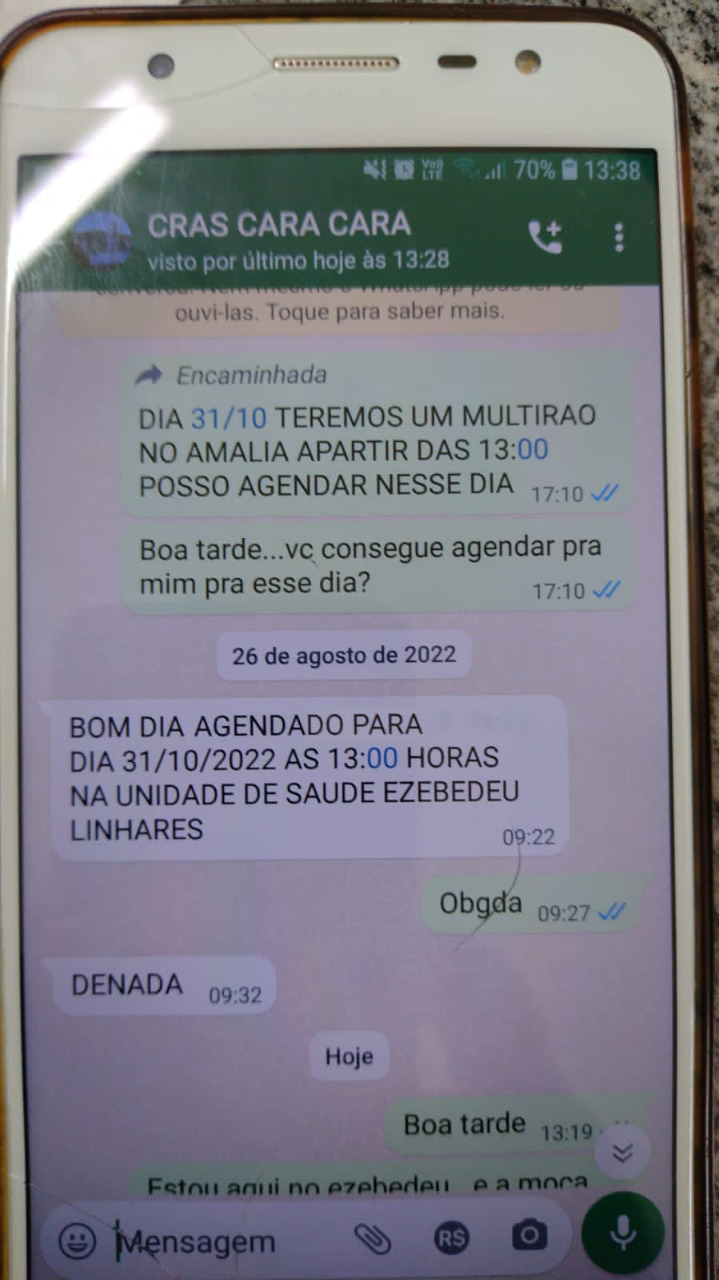Record a voice message with the microphone
This screenshot has width=719, height=1280.
point(623,1234)
